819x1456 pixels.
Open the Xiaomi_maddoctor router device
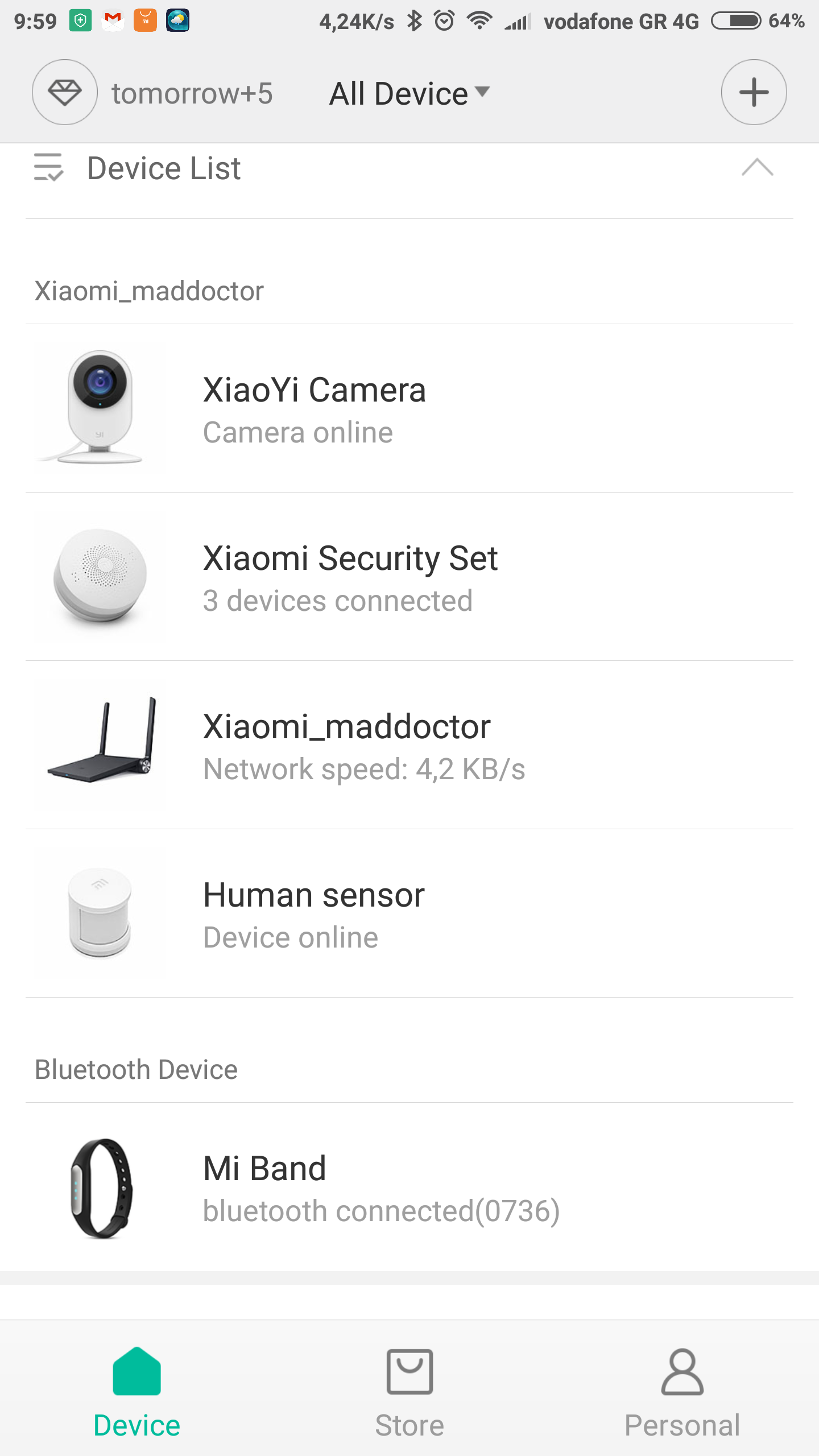click(409, 744)
